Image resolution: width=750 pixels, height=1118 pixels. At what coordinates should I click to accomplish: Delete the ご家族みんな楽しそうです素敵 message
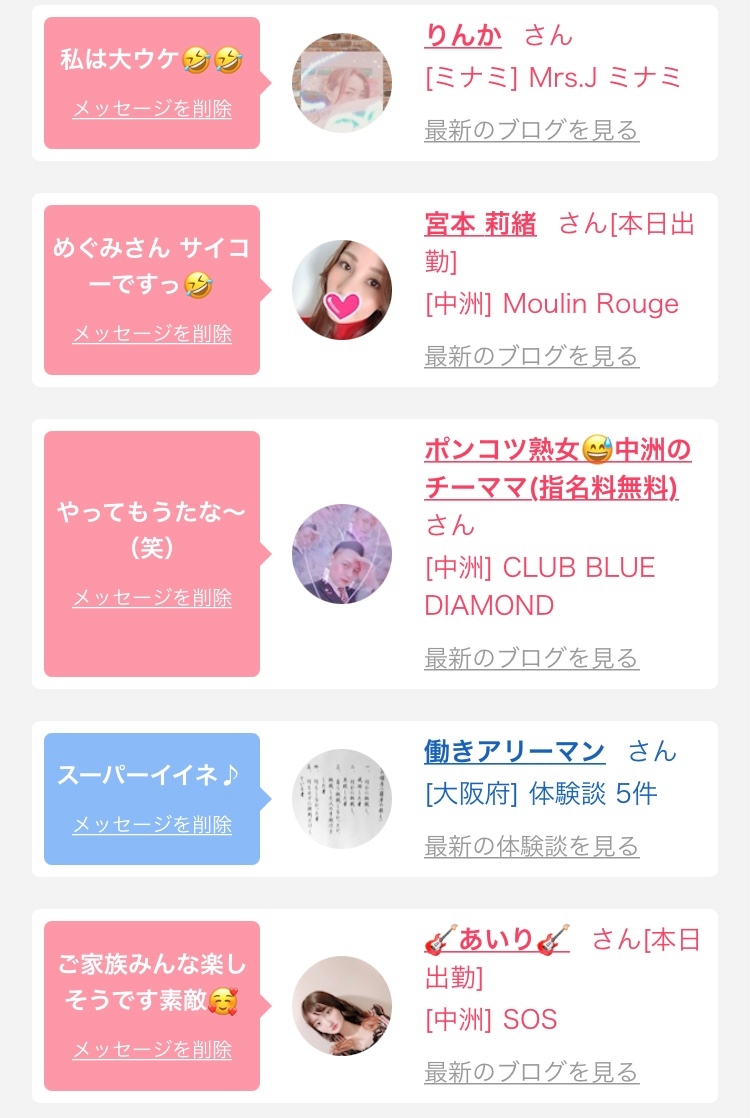152,1050
